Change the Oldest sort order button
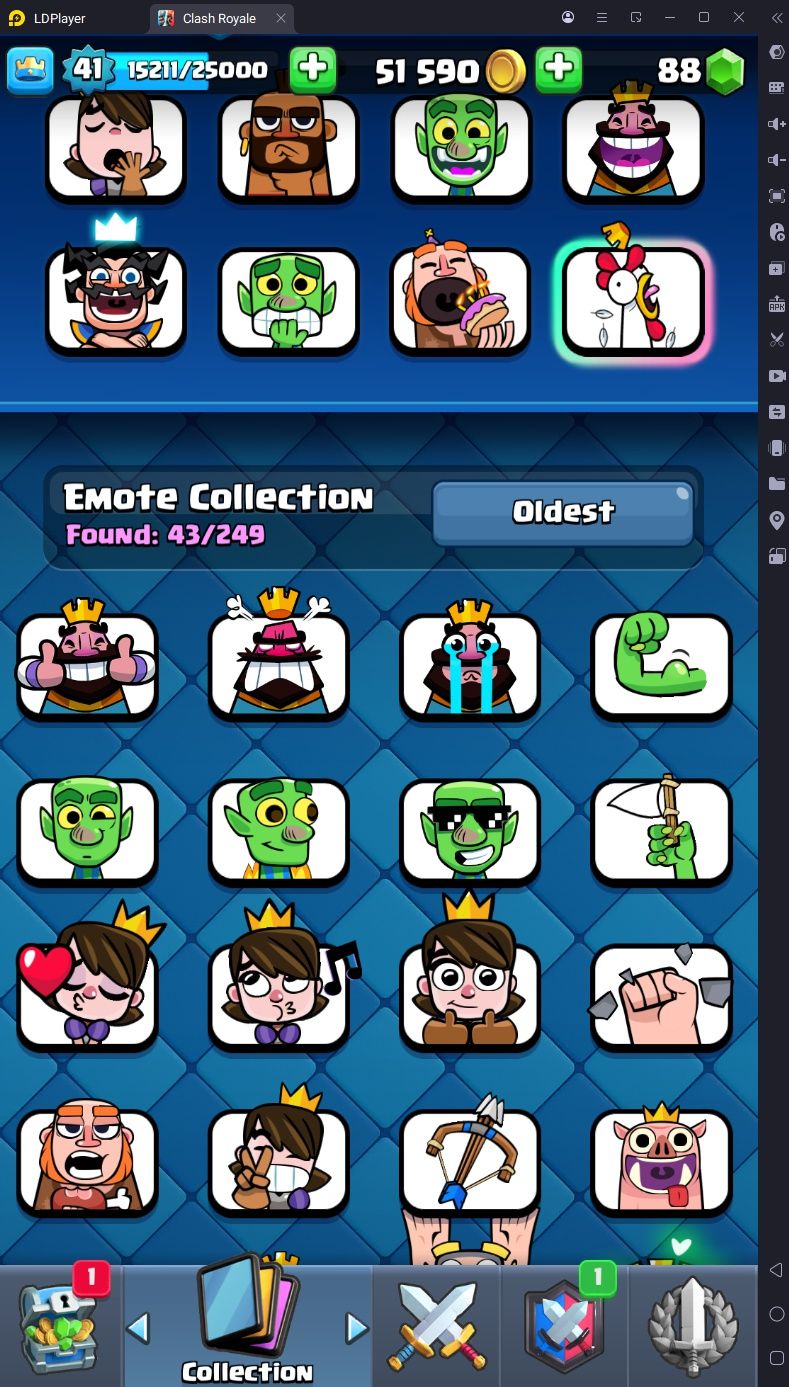The image size is (789, 1387). 563,512
